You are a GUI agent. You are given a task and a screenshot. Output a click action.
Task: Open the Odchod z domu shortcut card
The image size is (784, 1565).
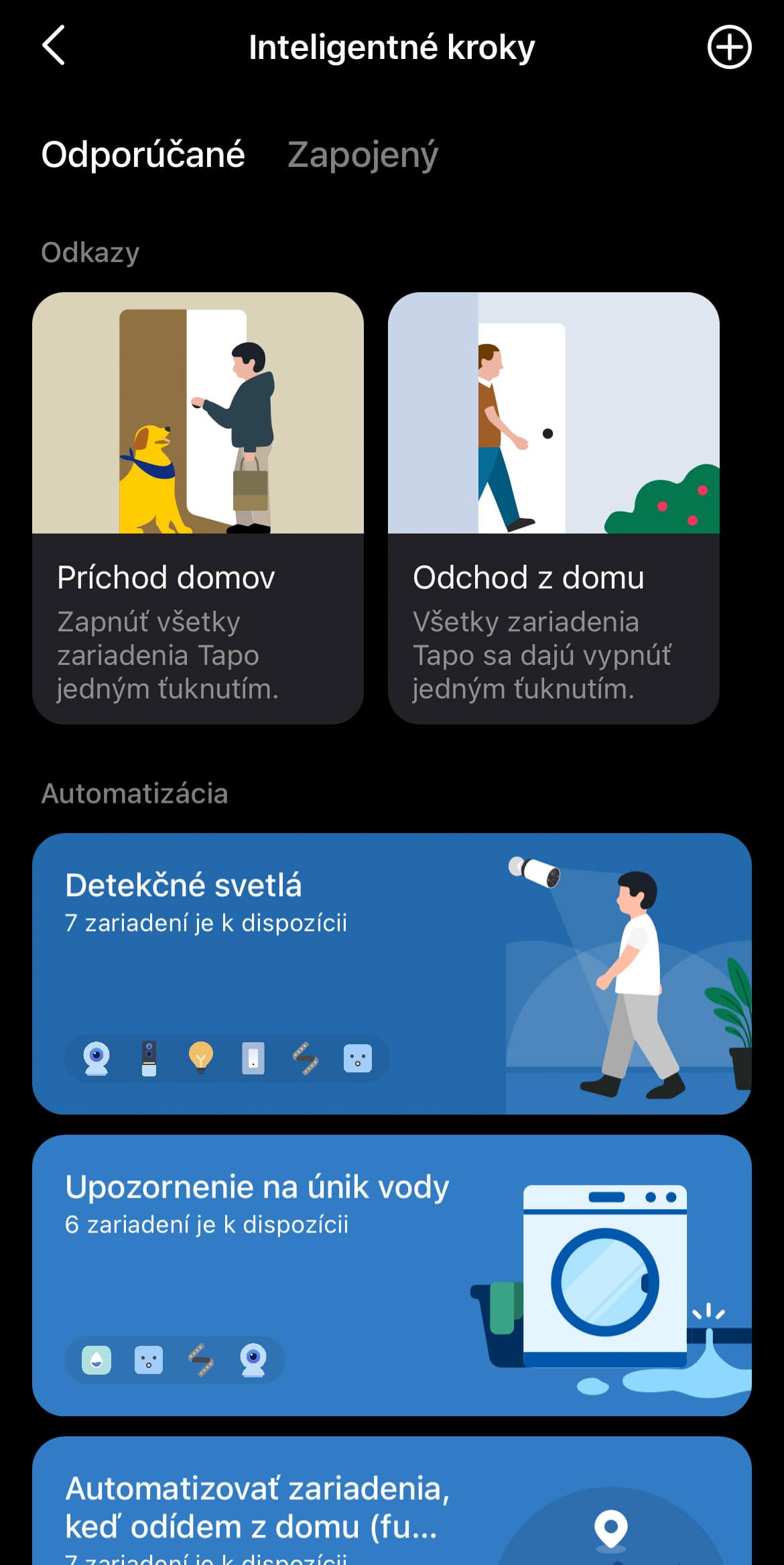553,507
